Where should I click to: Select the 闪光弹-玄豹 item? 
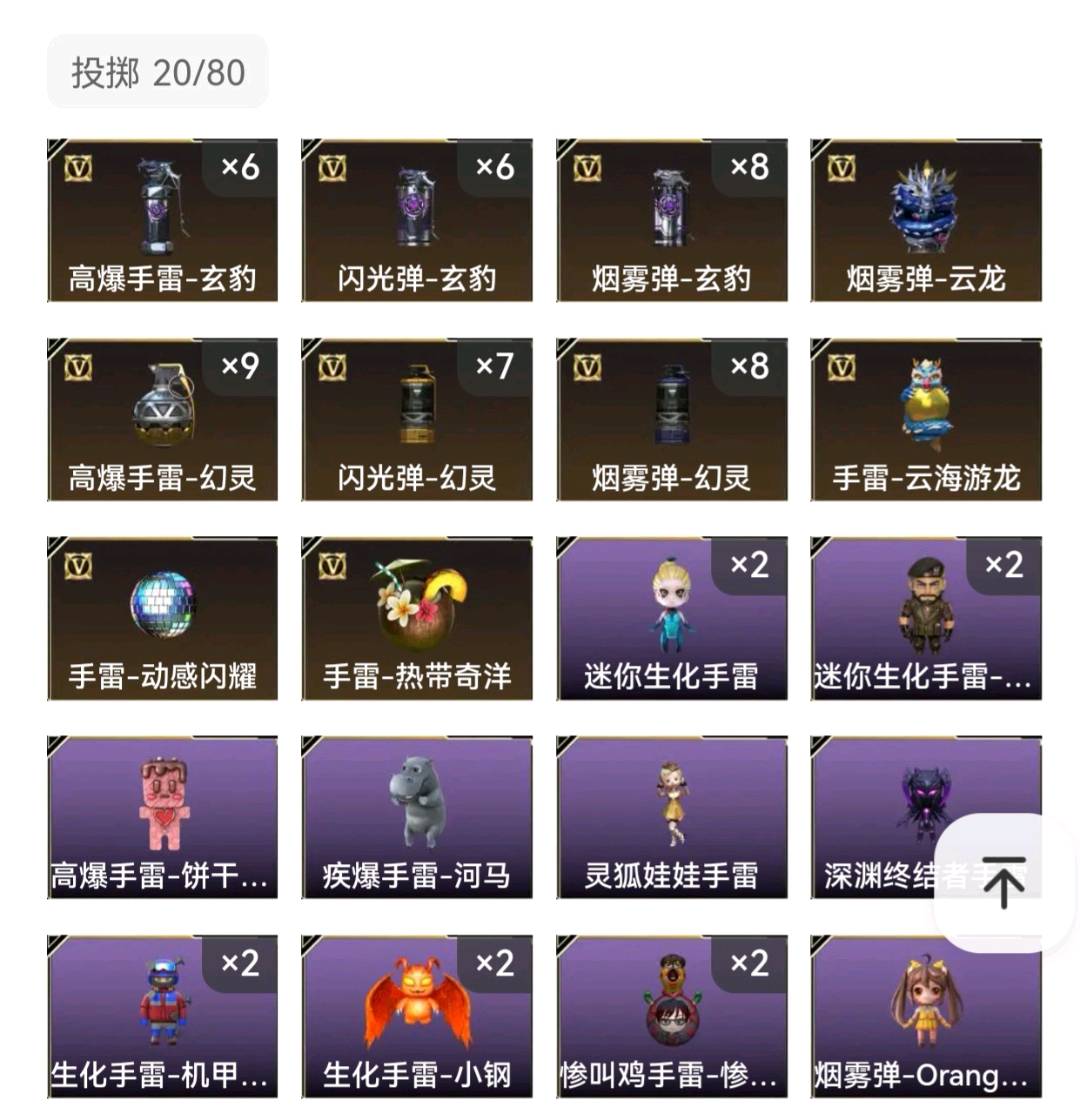point(416,220)
